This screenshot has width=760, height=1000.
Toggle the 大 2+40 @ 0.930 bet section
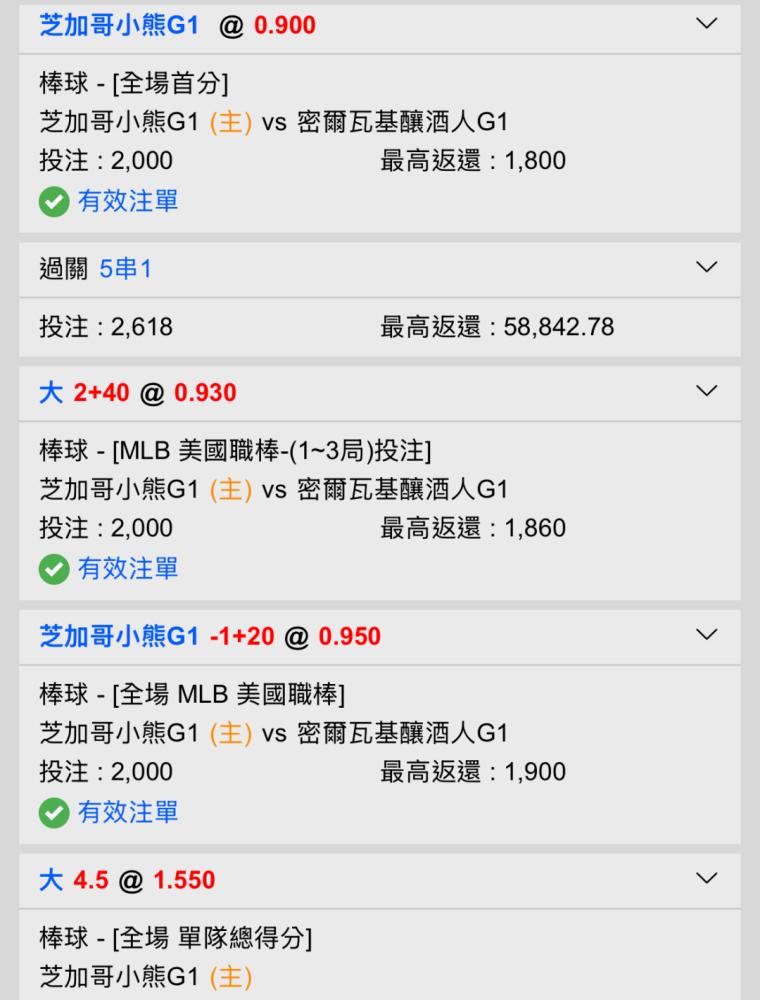click(706, 390)
